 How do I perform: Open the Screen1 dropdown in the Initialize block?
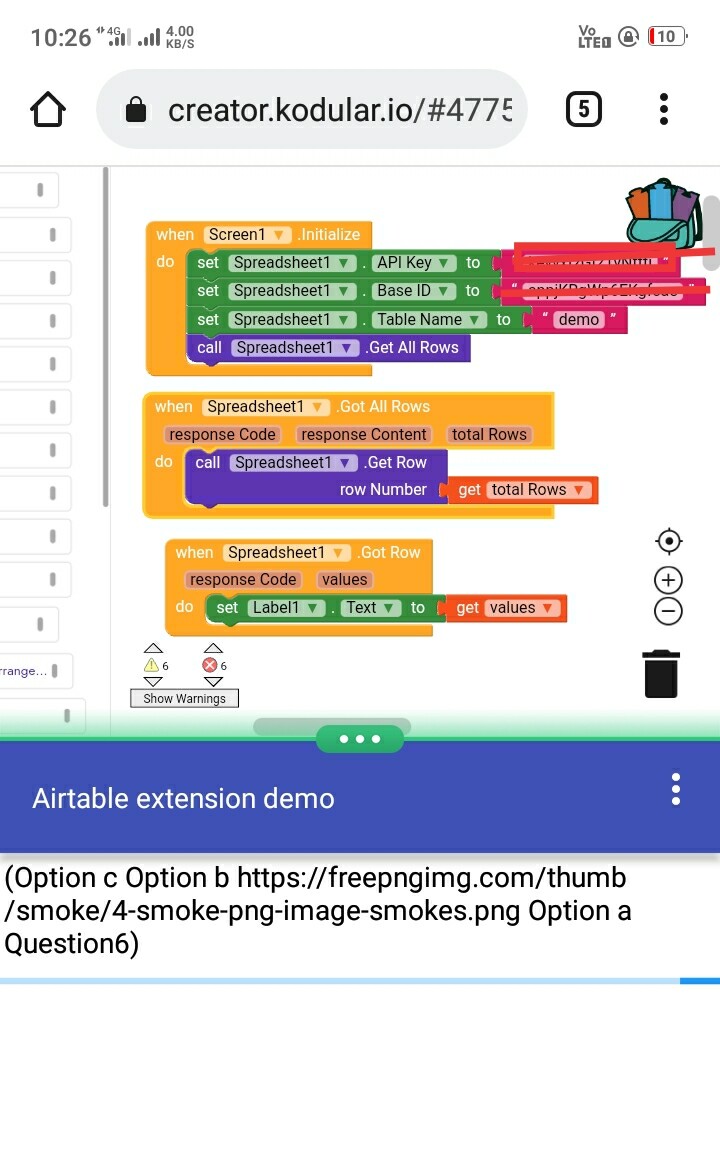click(x=279, y=235)
